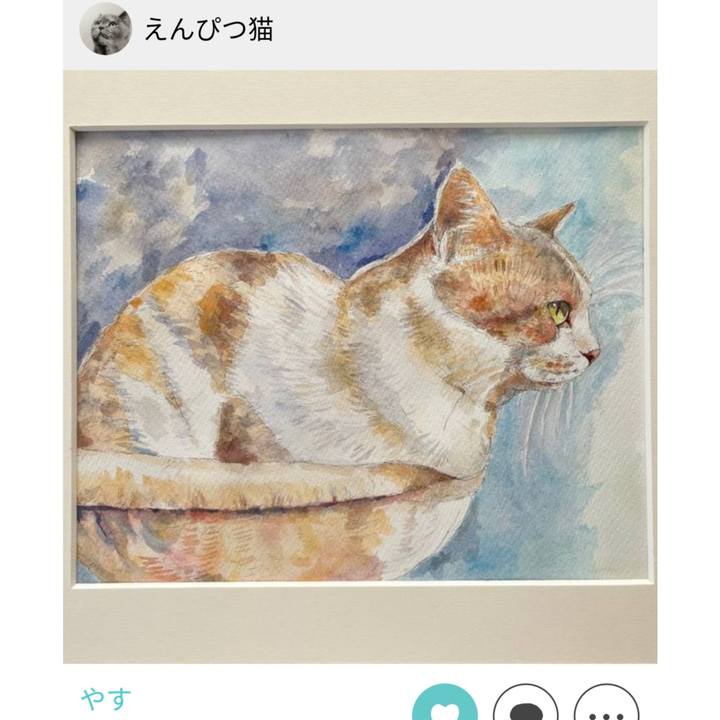Like this cat painting post

pyautogui.click(x=443, y=705)
